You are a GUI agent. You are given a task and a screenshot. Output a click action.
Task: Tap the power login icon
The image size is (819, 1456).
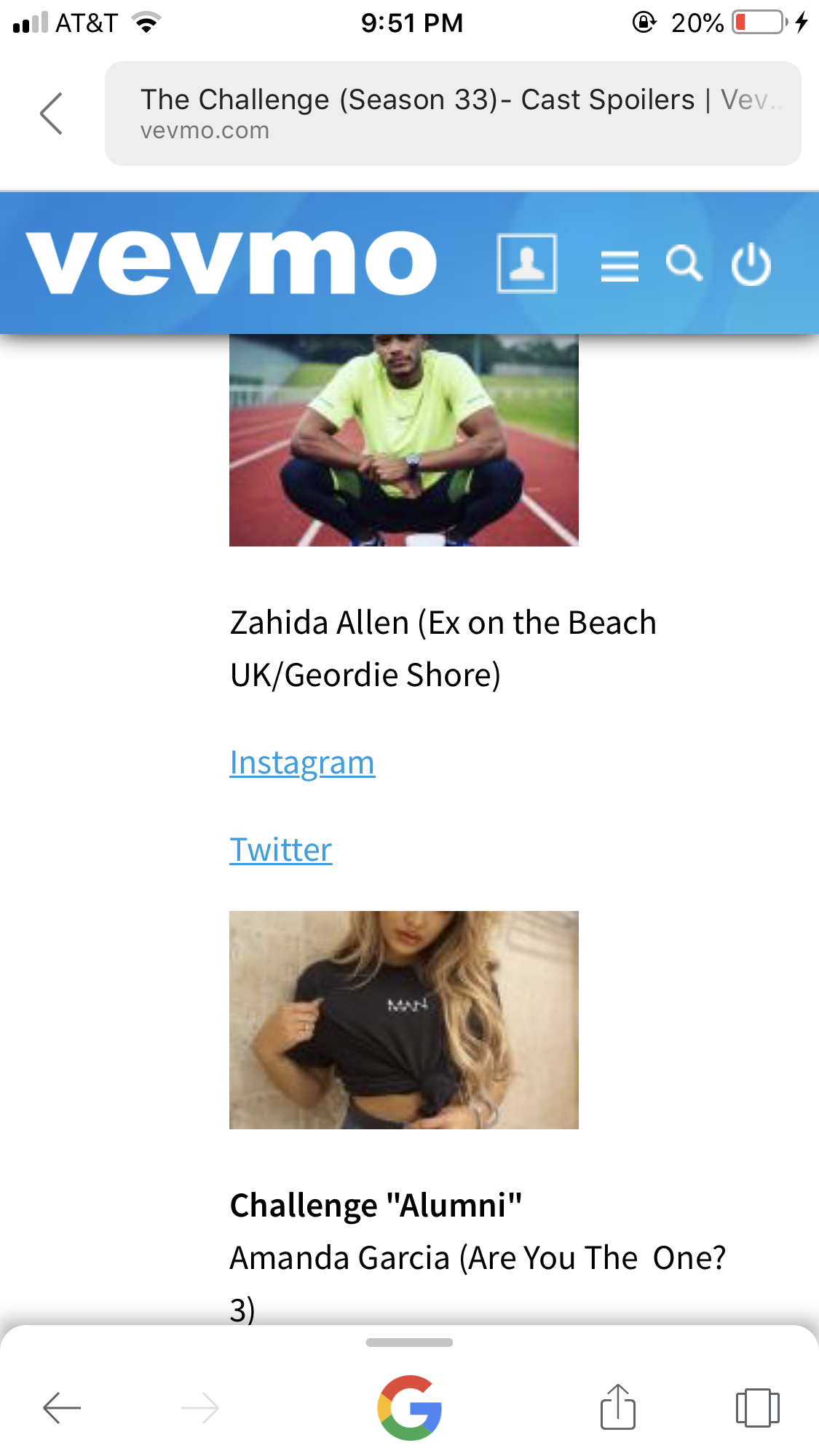coord(751,265)
